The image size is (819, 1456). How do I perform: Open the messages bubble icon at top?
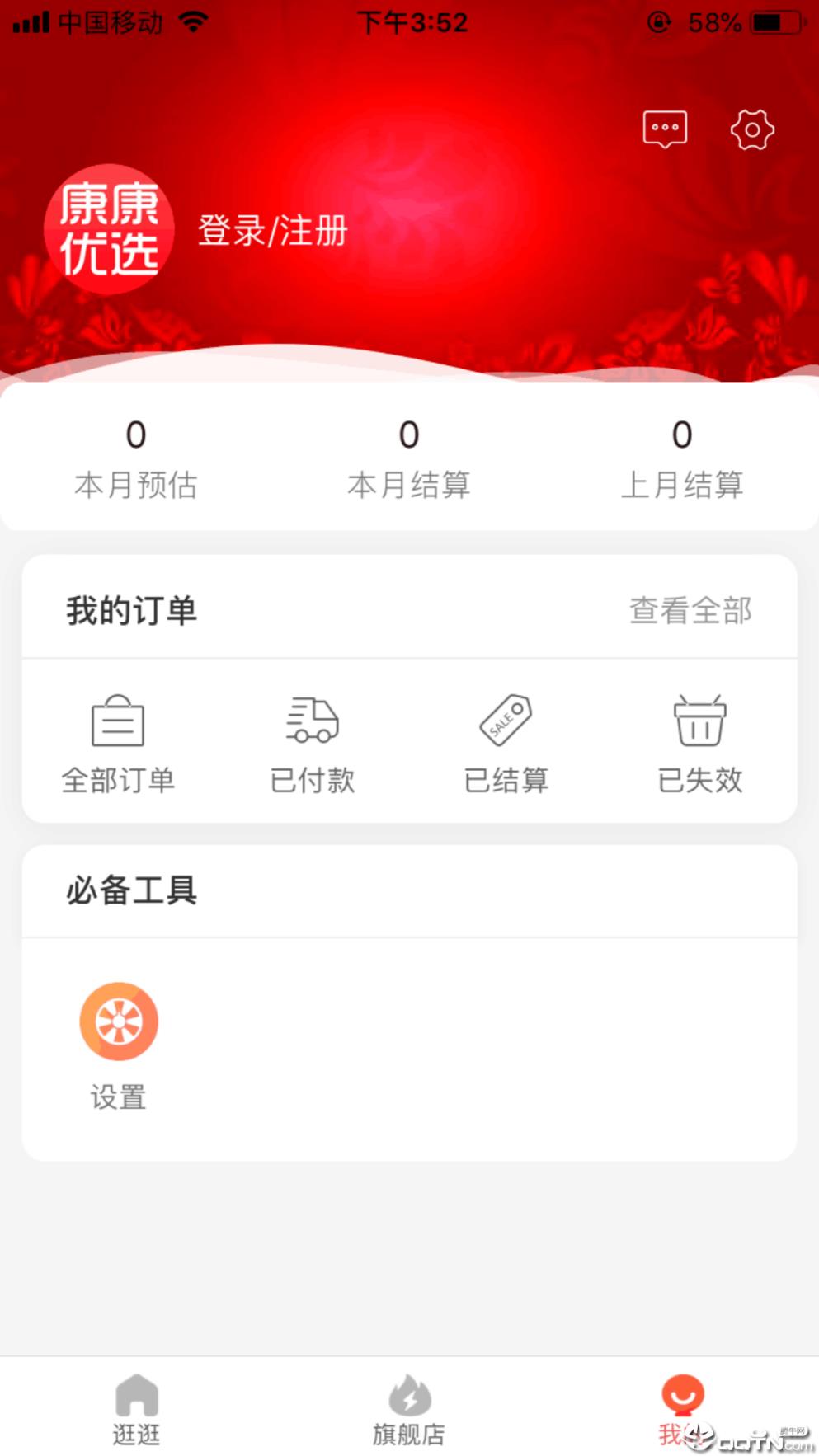click(664, 128)
